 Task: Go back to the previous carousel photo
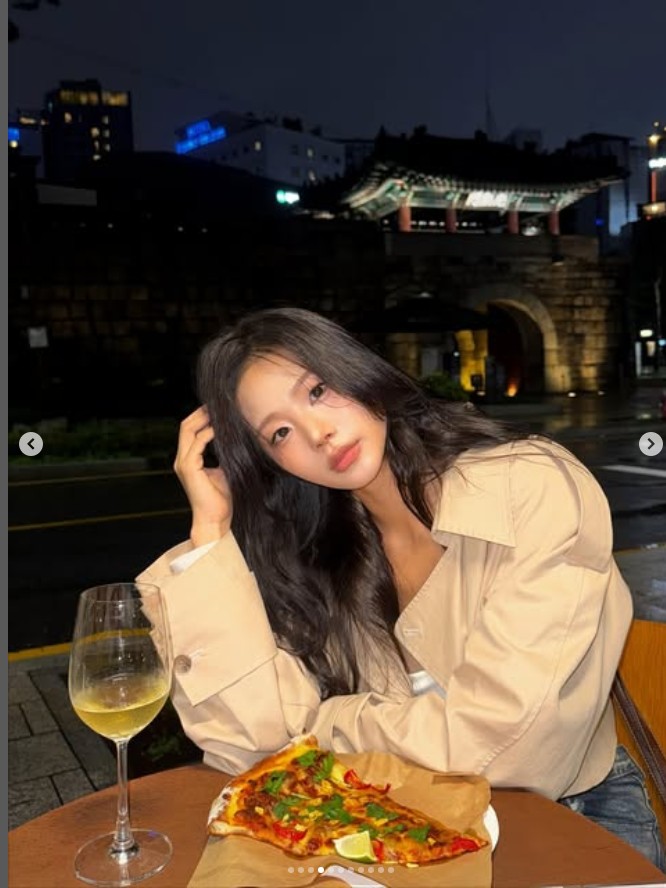click(31, 444)
